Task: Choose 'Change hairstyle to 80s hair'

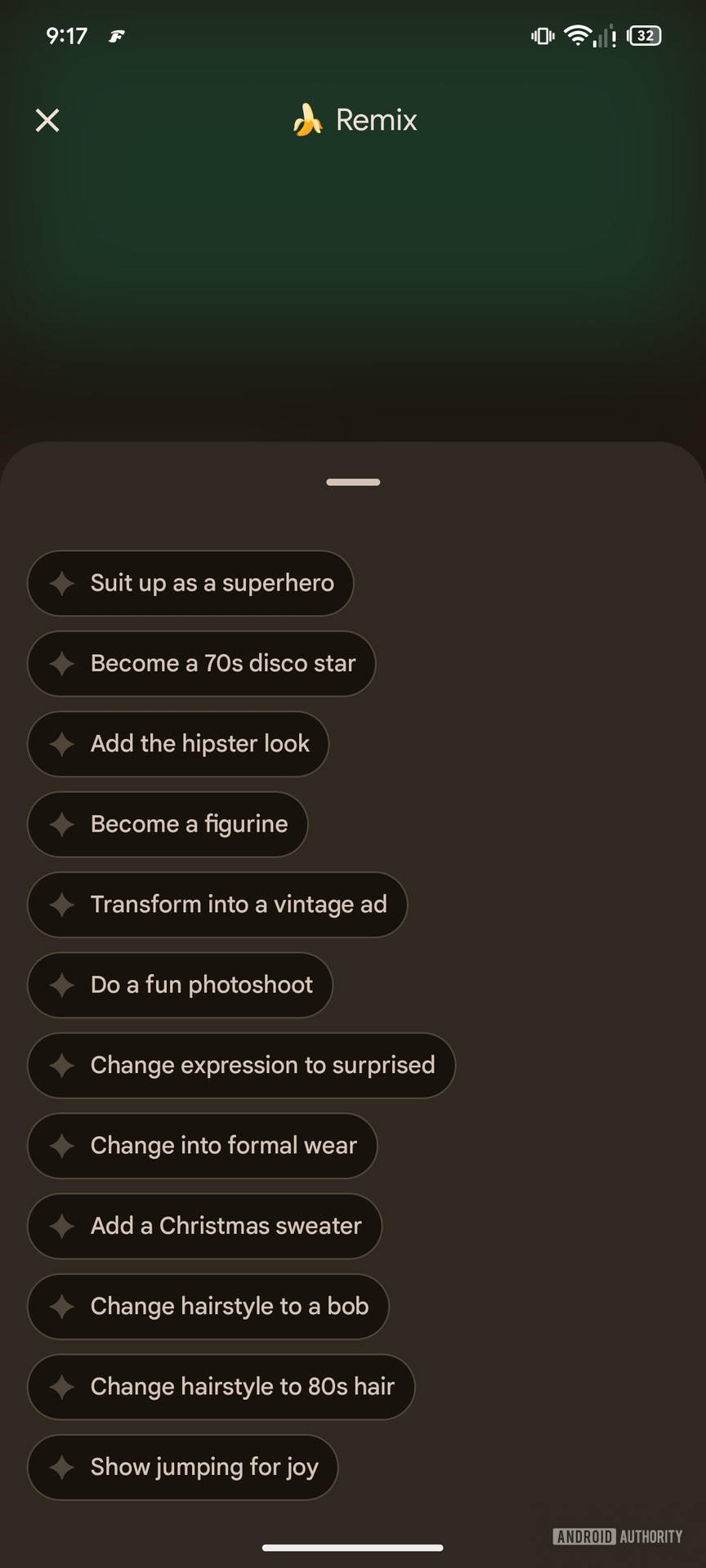Action: pyautogui.click(x=221, y=1387)
